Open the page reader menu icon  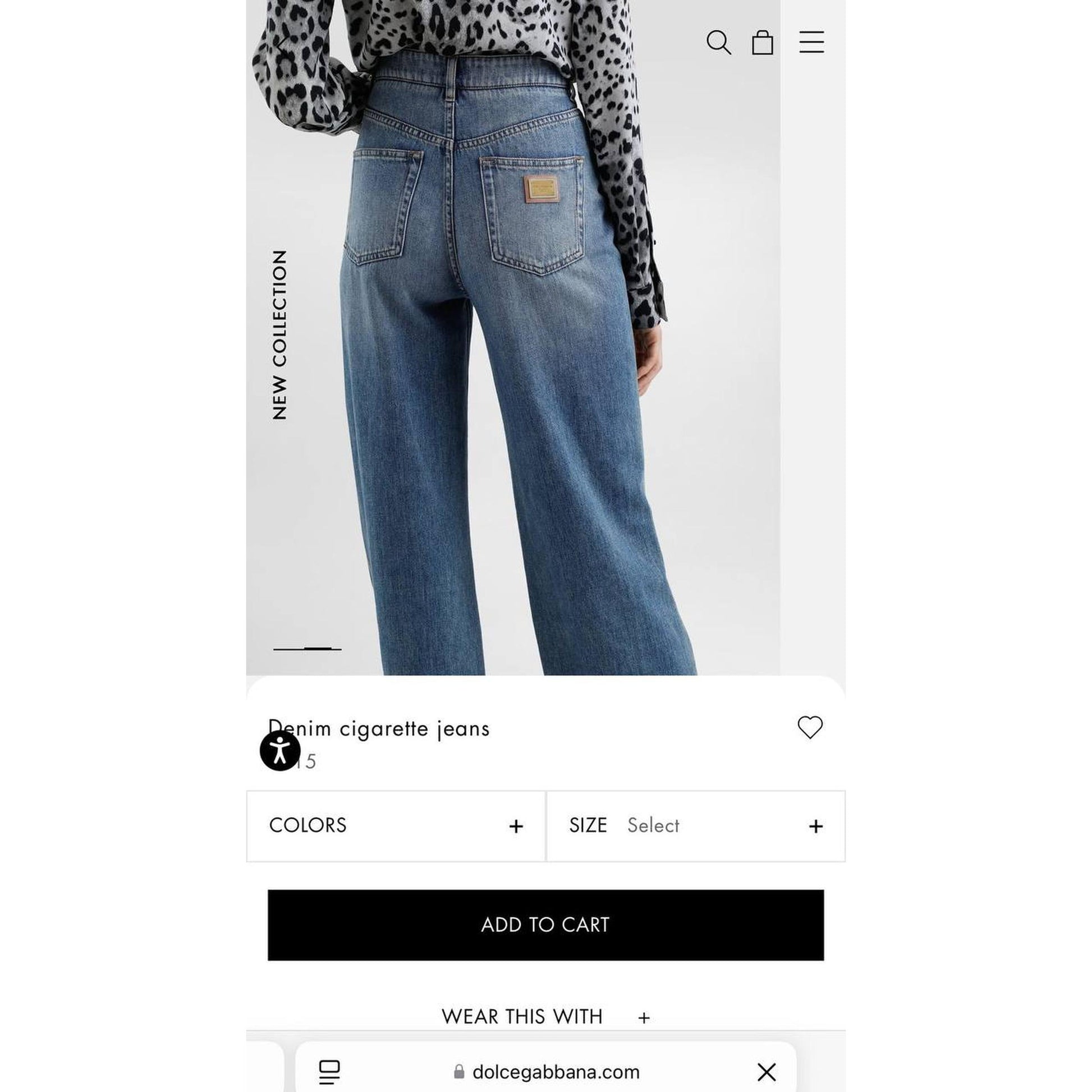(x=329, y=1072)
